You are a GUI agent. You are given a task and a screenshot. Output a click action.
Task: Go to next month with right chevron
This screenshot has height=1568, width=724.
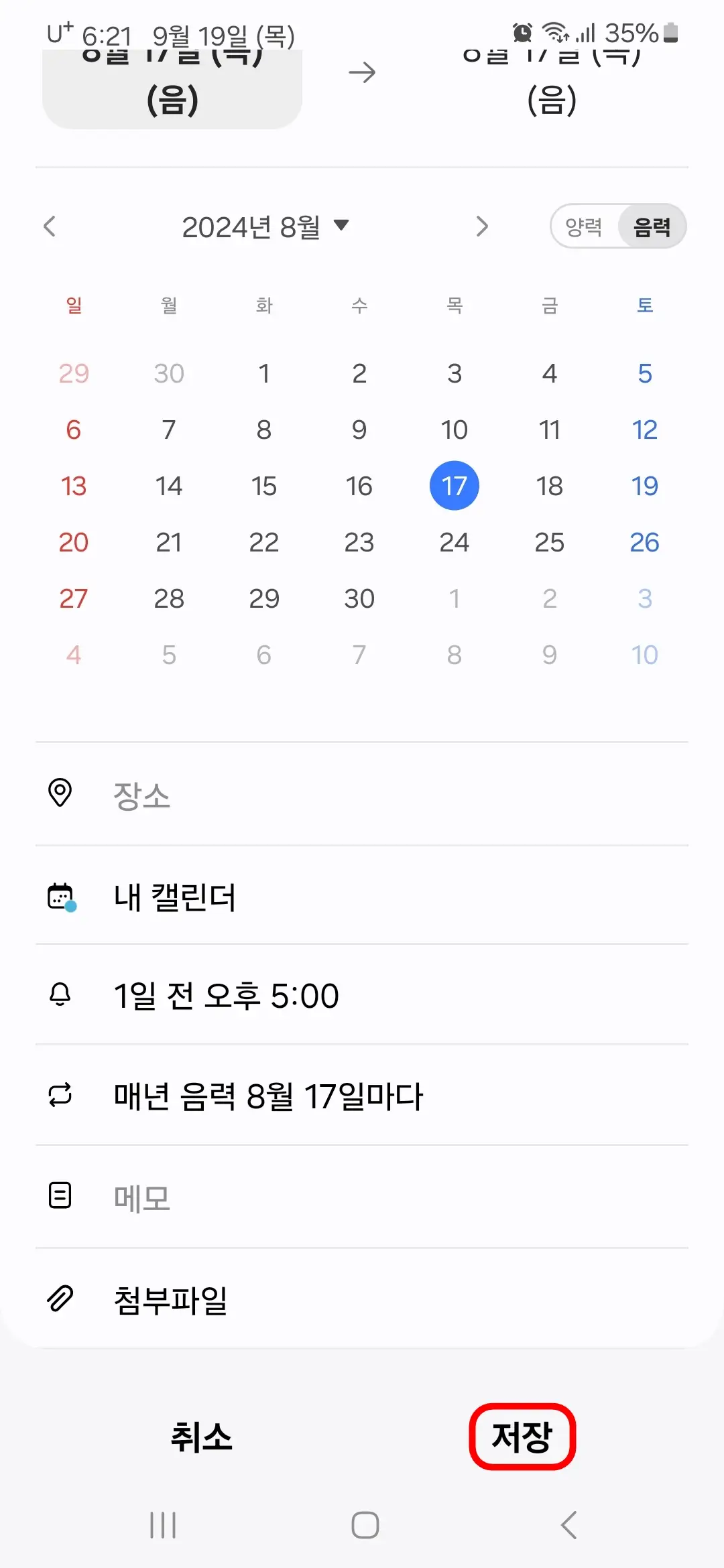tap(482, 226)
